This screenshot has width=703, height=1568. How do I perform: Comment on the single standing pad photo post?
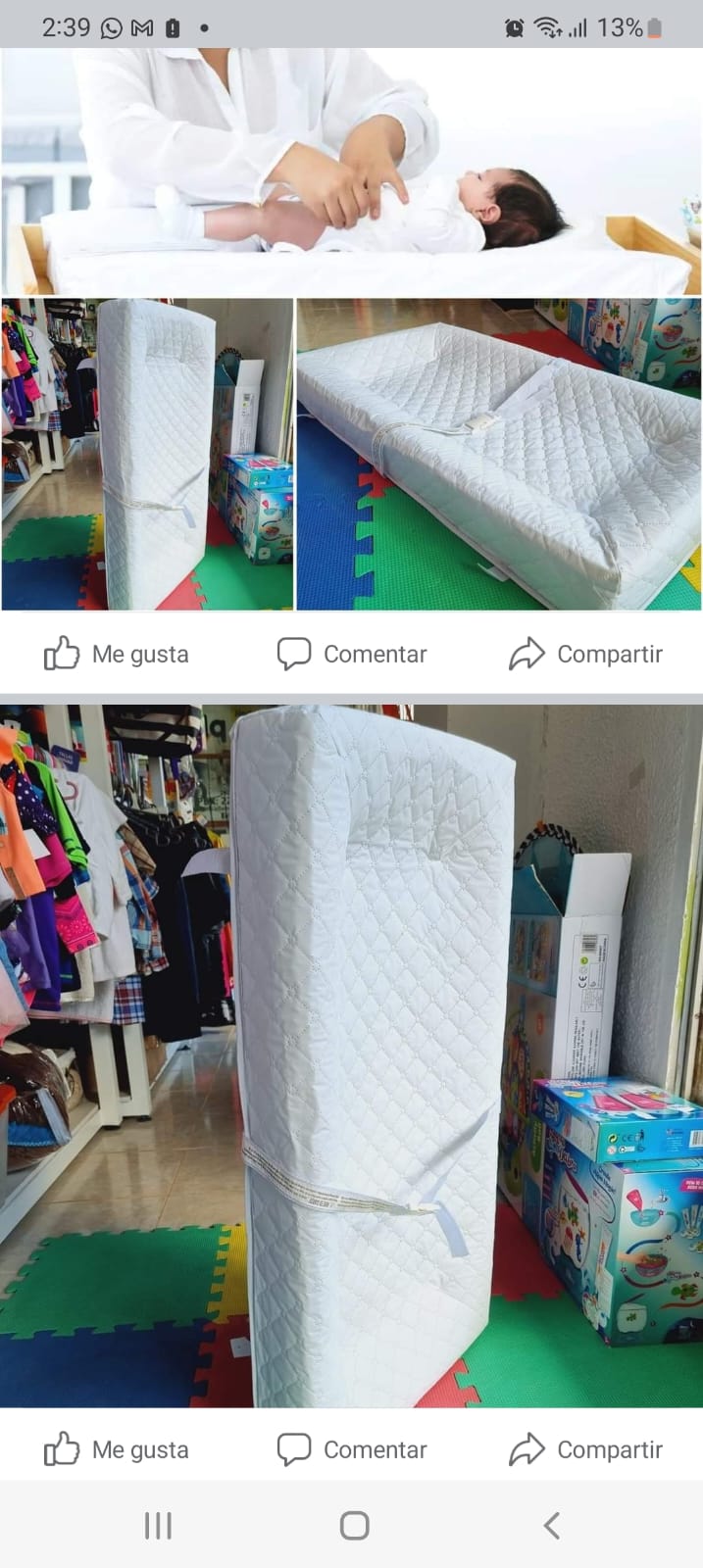[x=351, y=1449]
